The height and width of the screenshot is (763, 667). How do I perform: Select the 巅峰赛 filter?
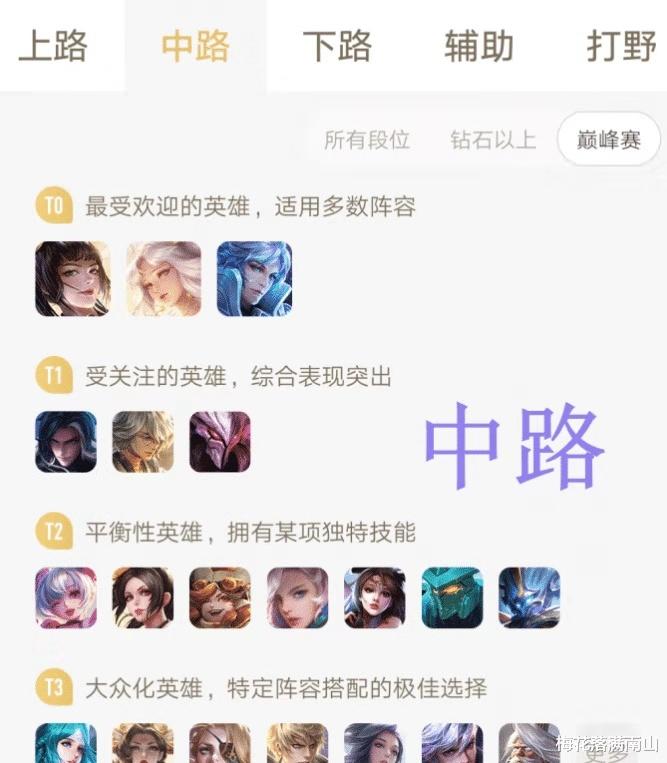click(608, 141)
